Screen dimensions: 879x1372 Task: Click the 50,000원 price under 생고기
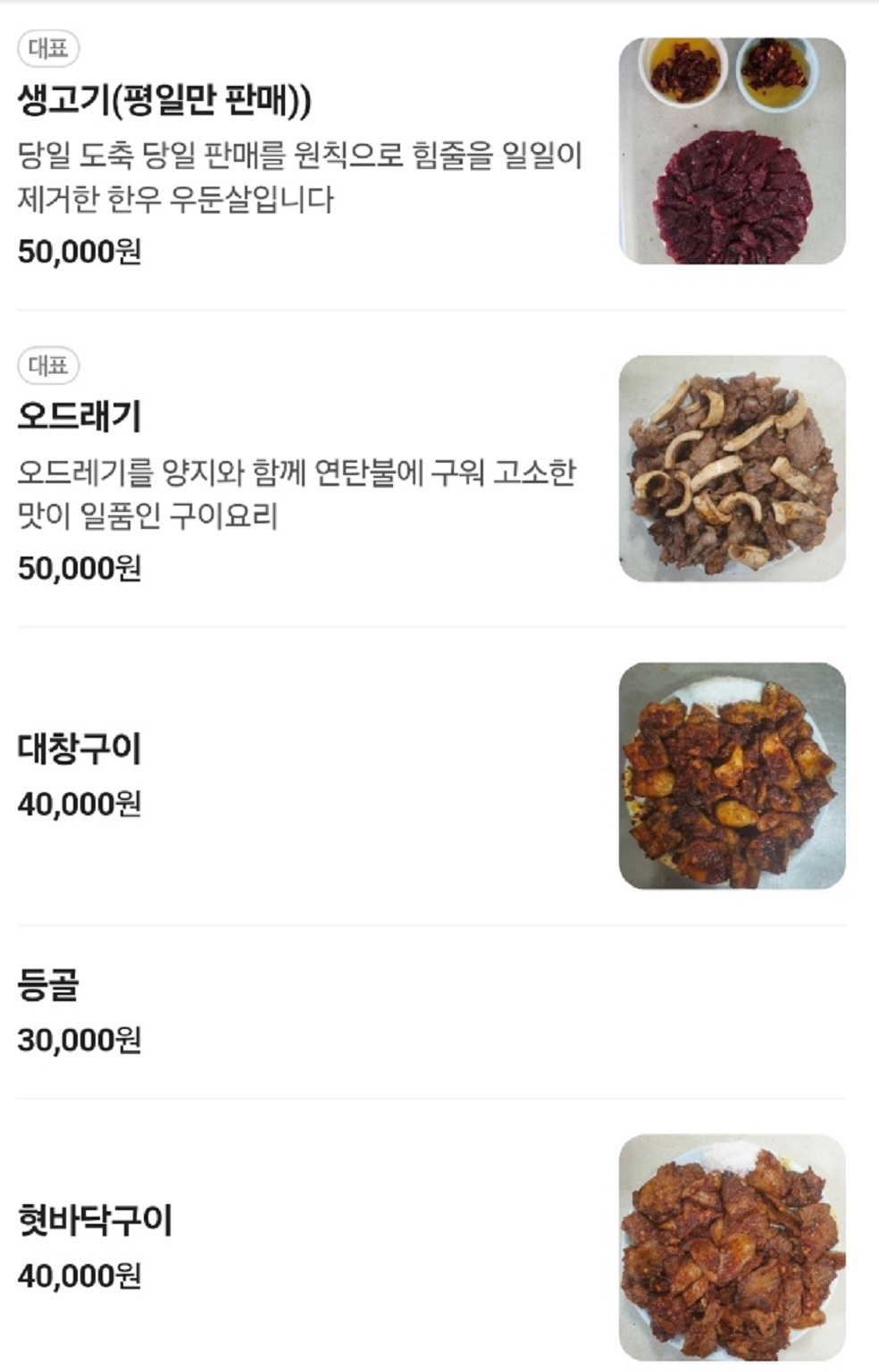point(80,252)
